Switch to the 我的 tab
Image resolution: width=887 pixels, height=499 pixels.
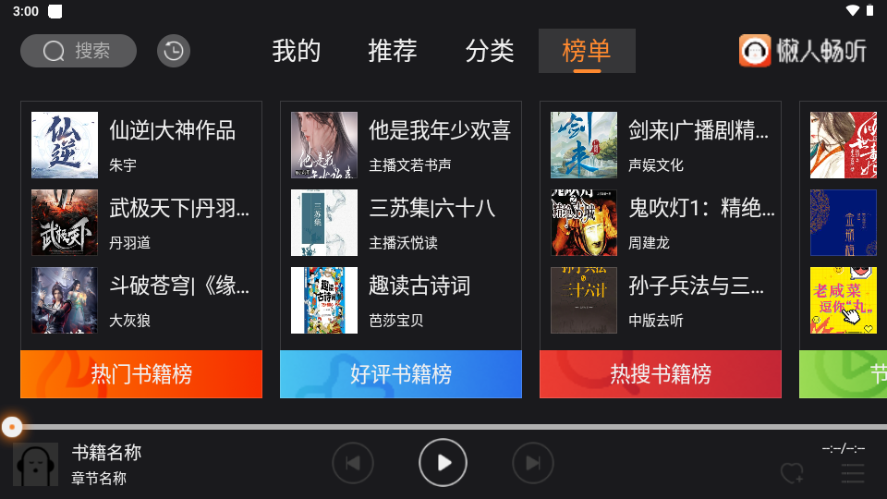click(x=296, y=51)
